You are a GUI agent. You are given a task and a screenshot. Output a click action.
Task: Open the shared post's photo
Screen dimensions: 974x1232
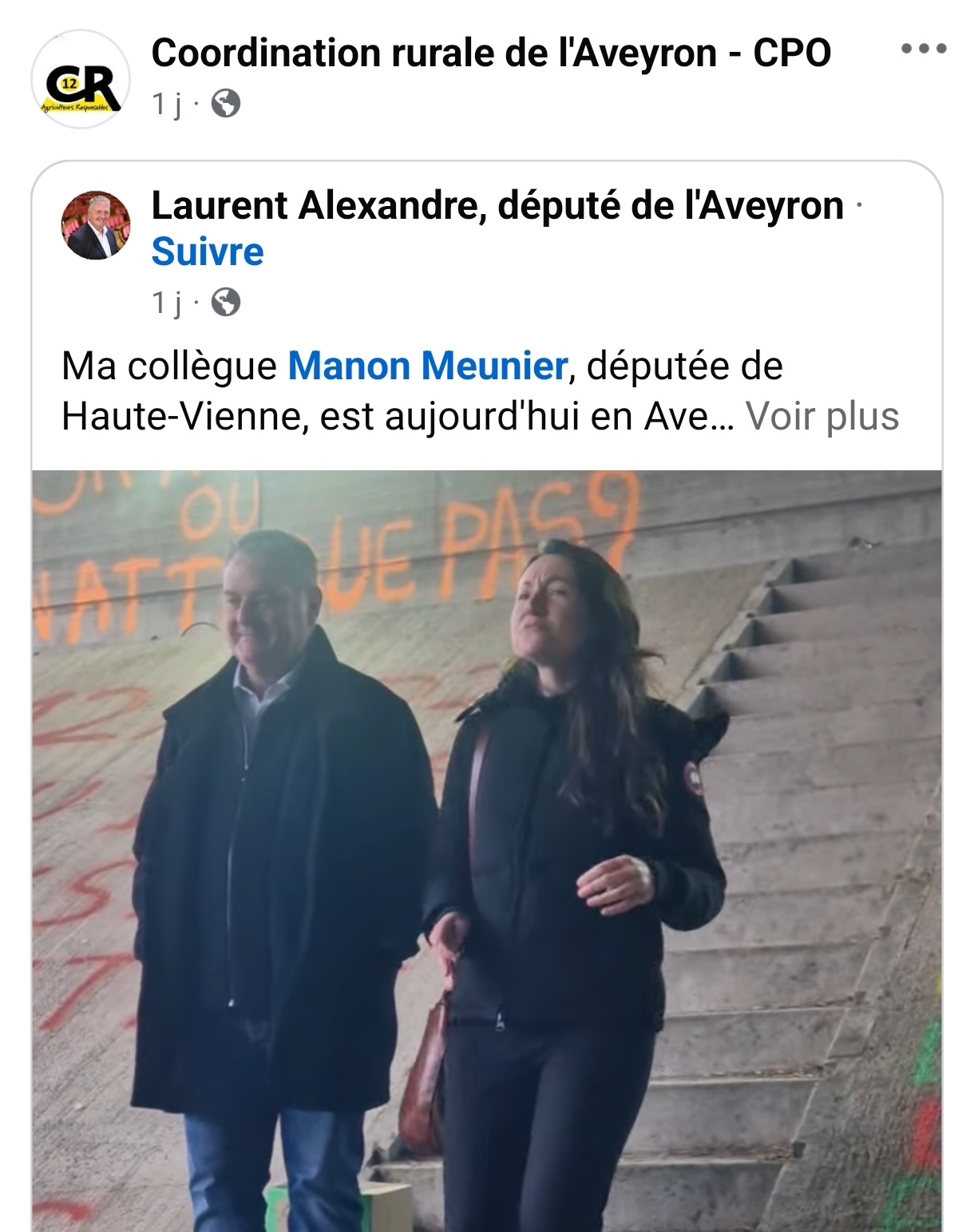click(x=487, y=850)
